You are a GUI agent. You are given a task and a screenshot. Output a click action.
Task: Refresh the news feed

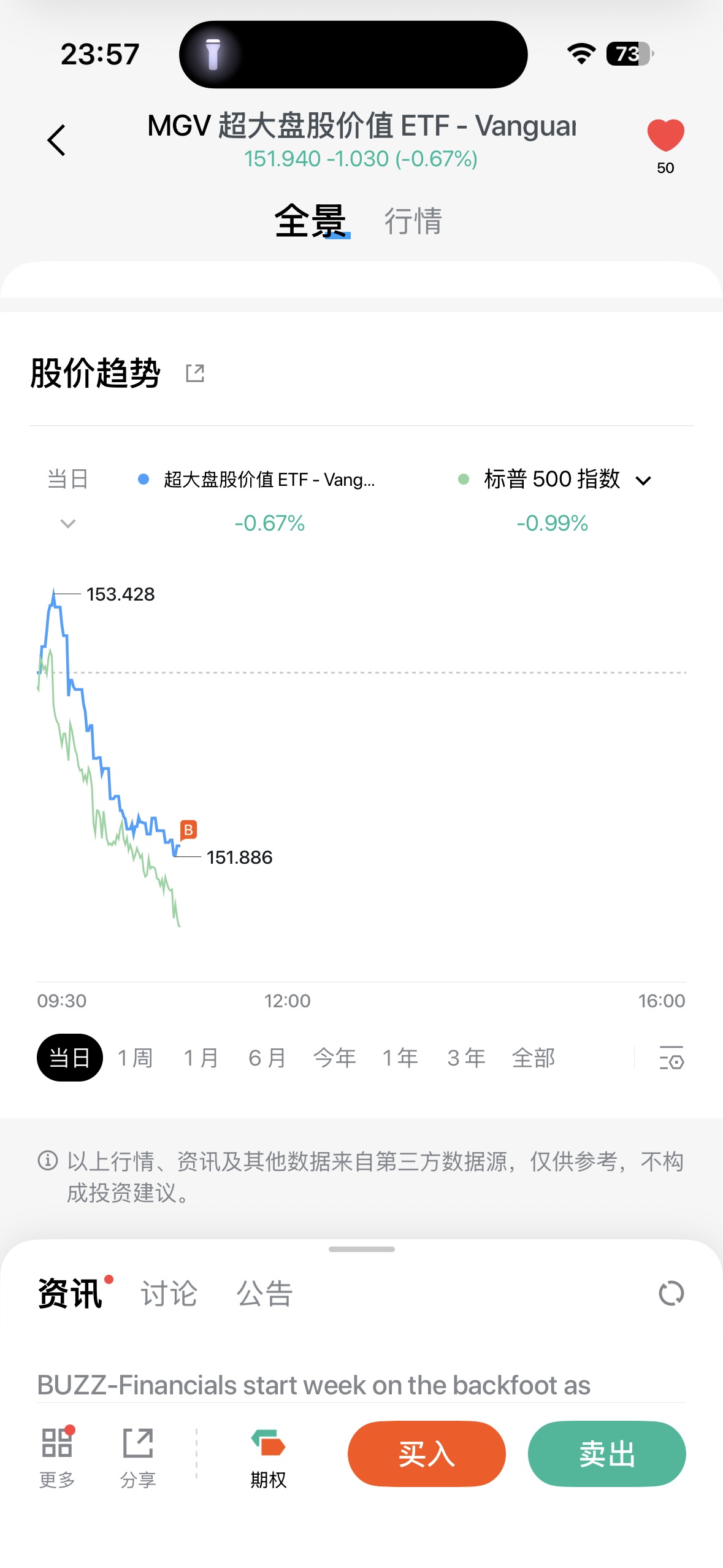671,1293
